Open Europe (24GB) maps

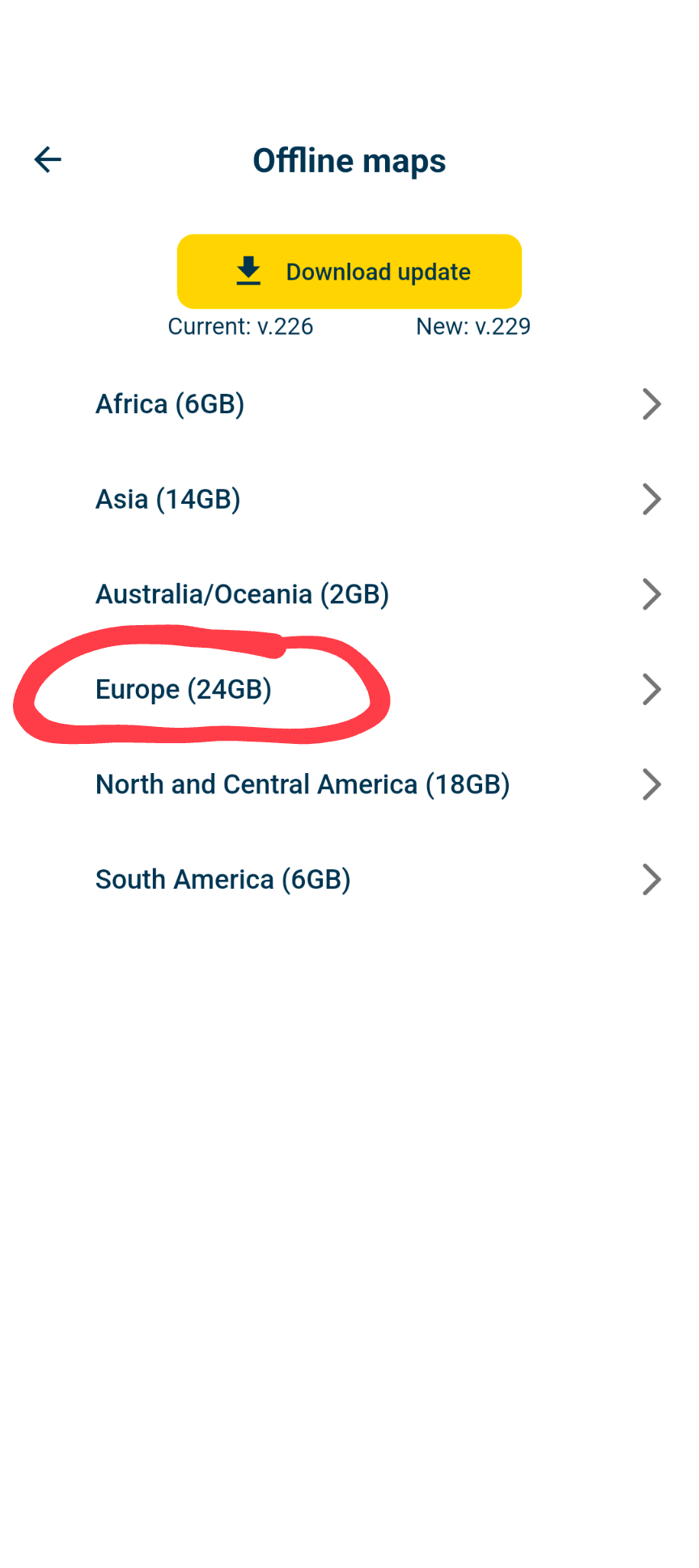click(349, 690)
